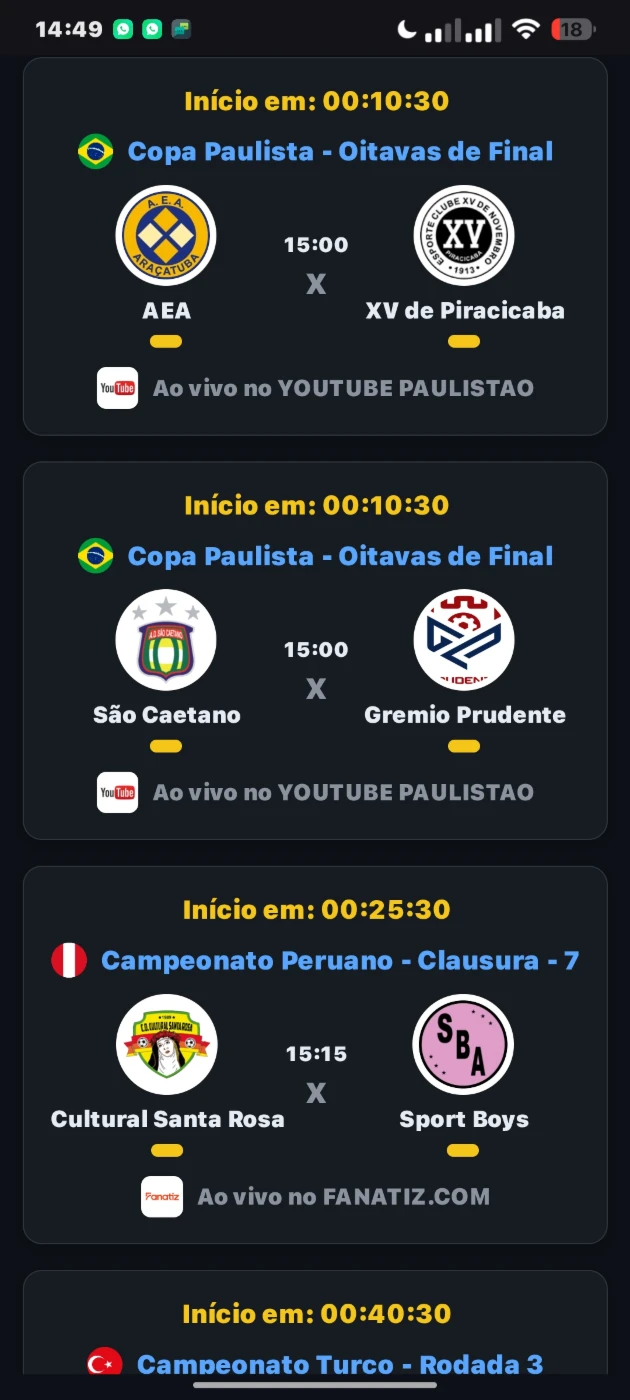Open the São Caetano vs Gremio Prudente match card
This screenshot has height=1400, width=630.
tap(315, 650)
